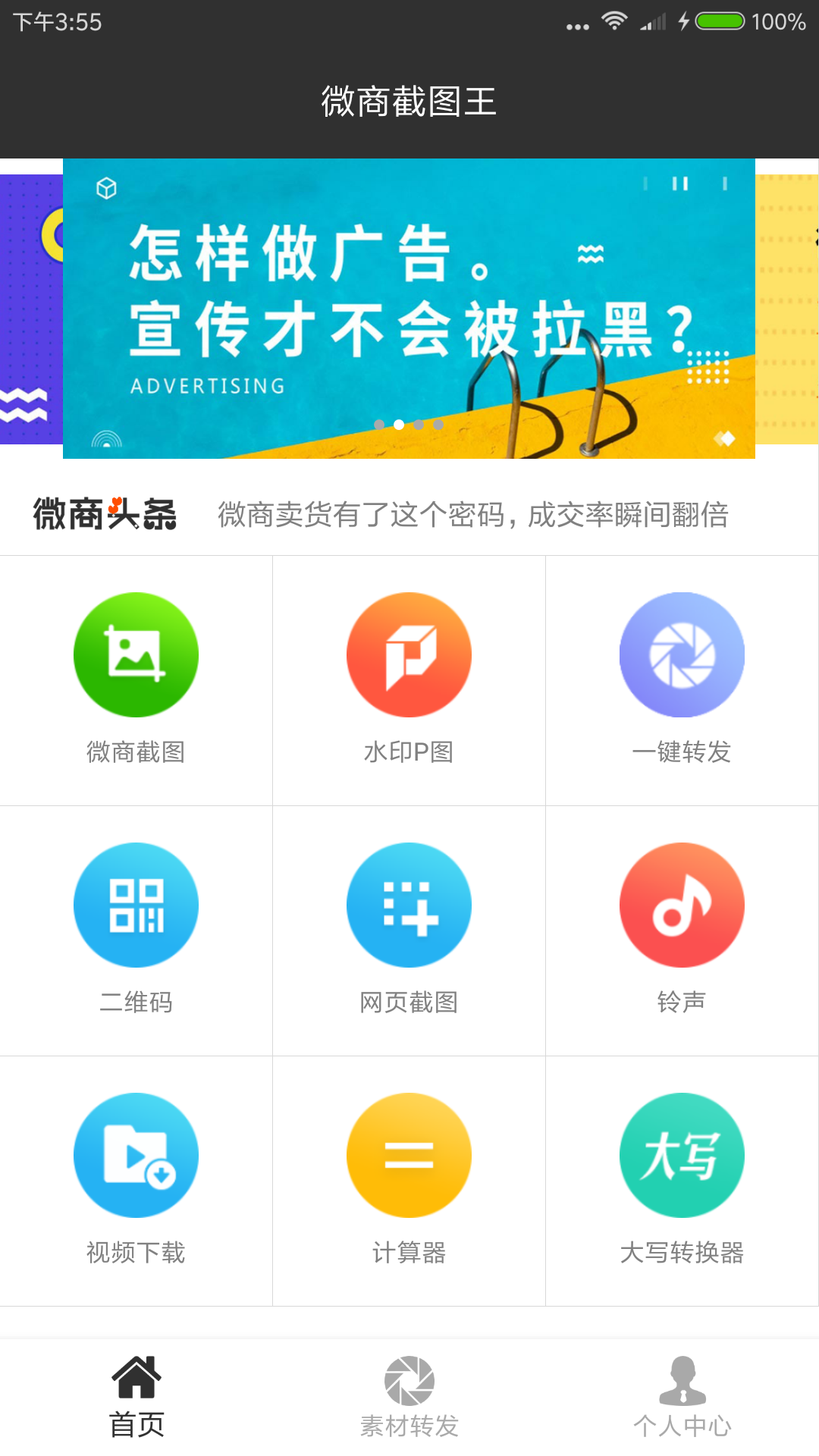Switch to the 素材转发 tab
This screenshot has width=819, height=1456.
click(409, 1397)
